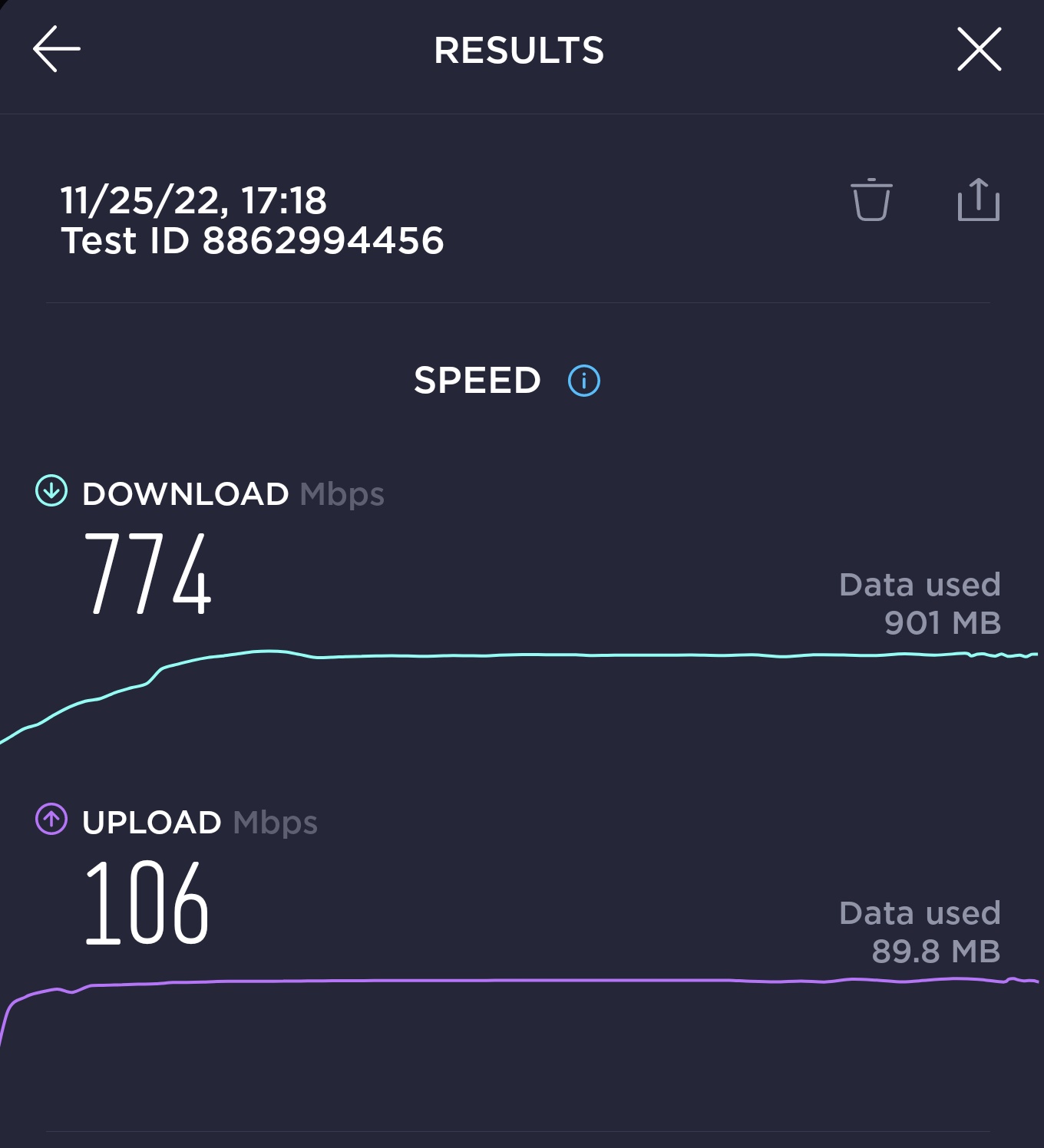This screenshot has width=1044, height=1148.
Task: Delete this test result with trash icon
Action: (x=871, y=200)
